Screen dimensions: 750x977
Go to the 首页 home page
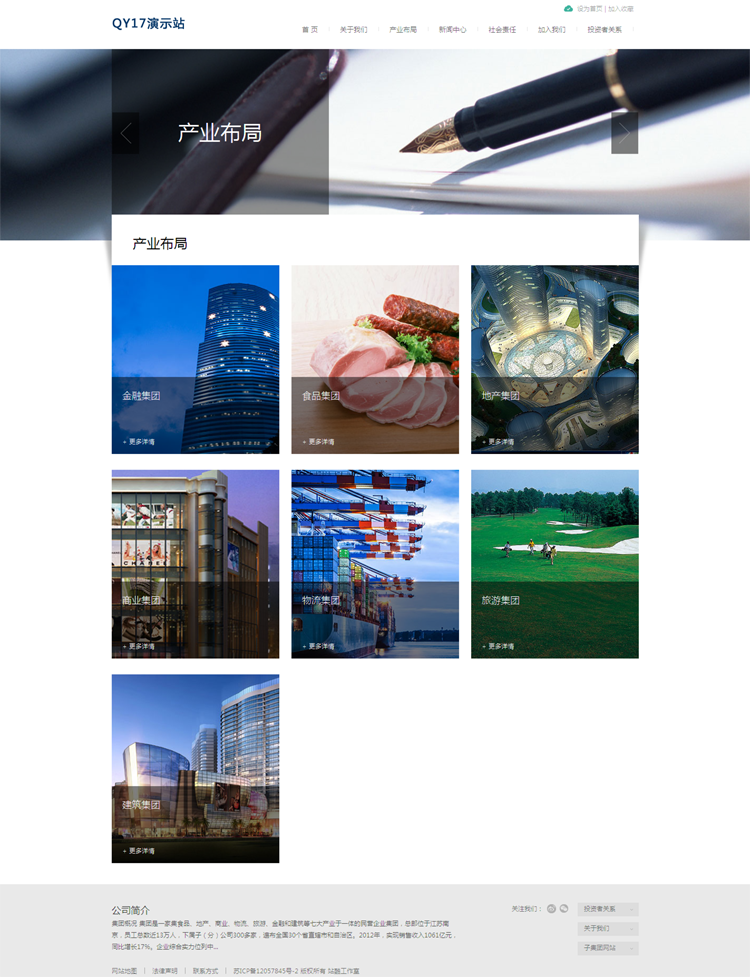pos(310,30)
